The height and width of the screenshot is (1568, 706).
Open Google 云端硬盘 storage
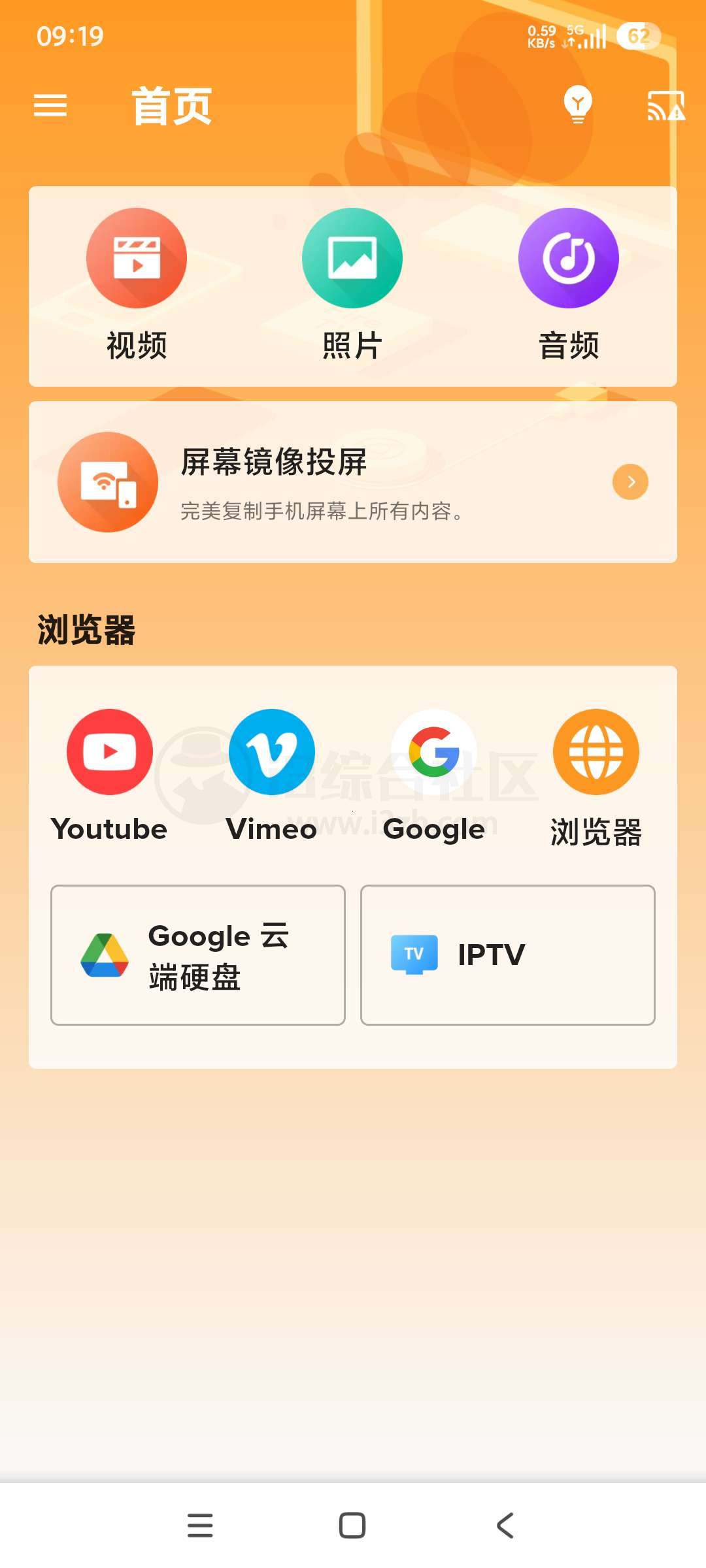(197, 955)
